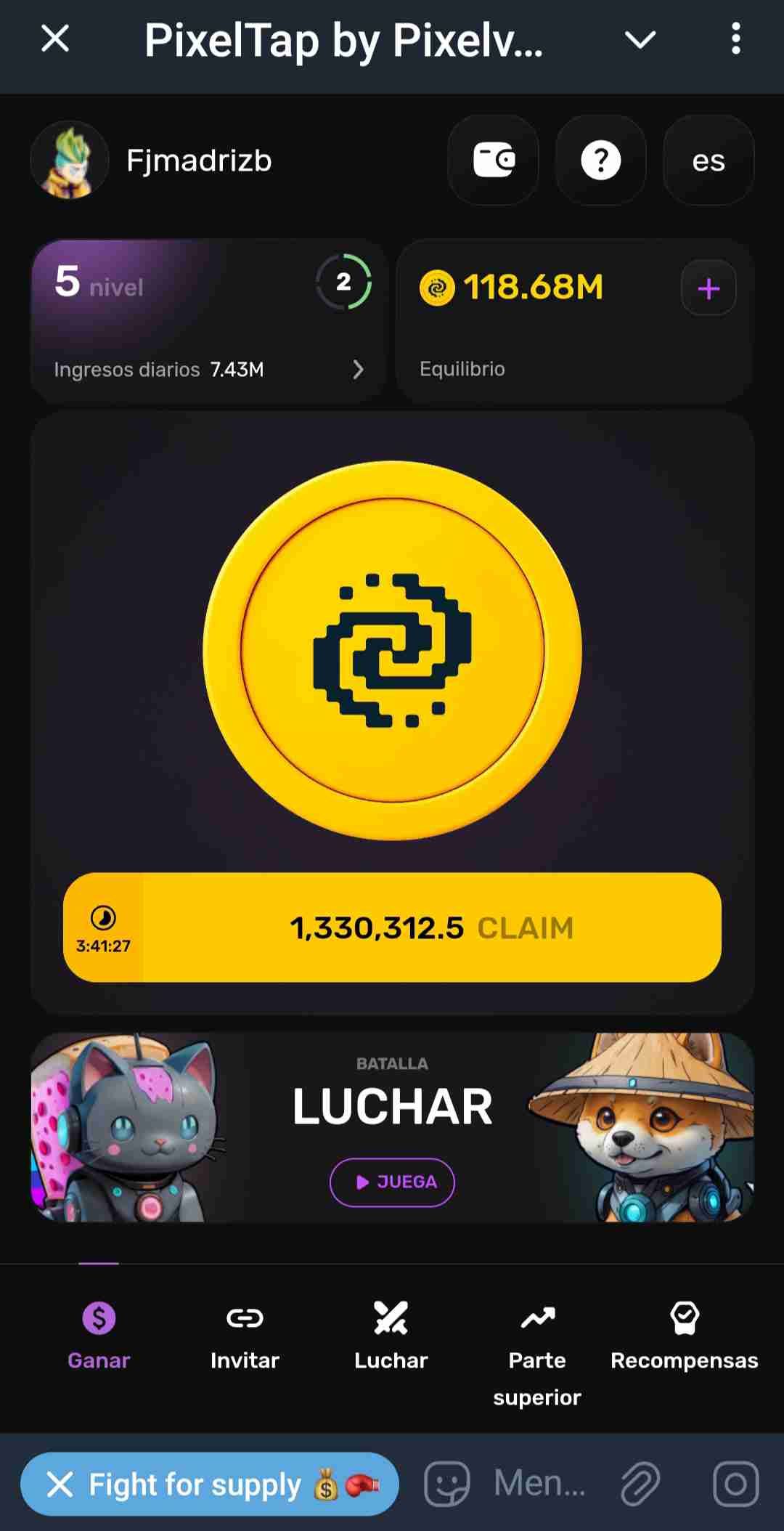Add balance with the plus button

click(x=709, y=288)
